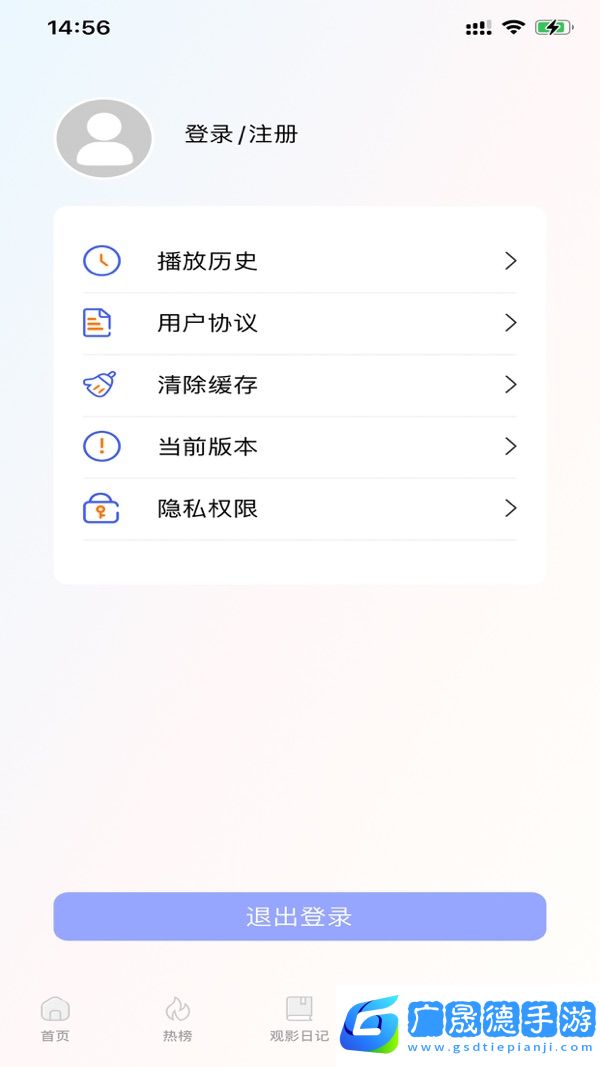
Task: Open 隐私权限 privacy permissions
Action: [300, 509]
